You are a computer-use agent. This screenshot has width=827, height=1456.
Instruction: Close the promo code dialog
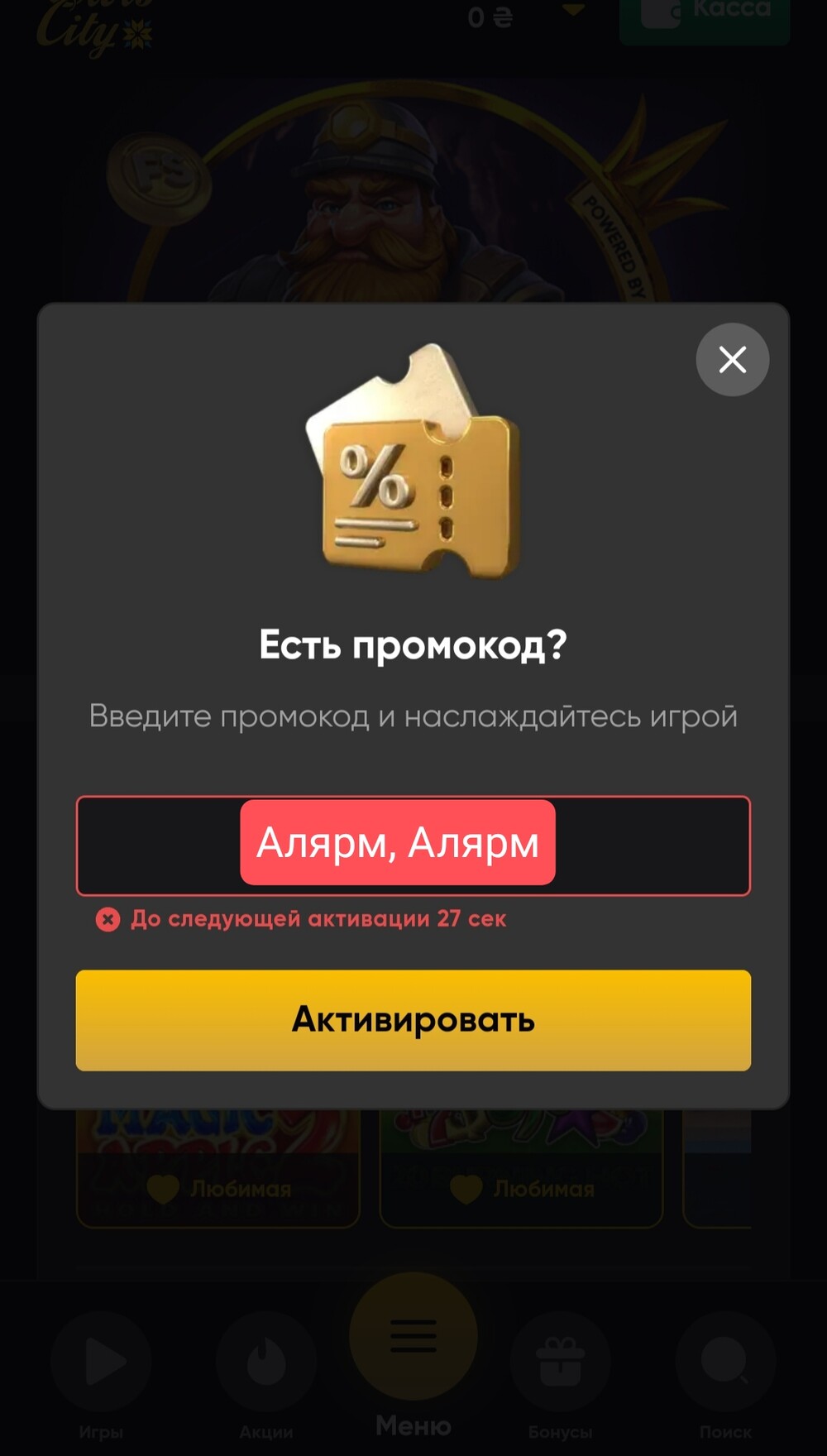[732, 360]
